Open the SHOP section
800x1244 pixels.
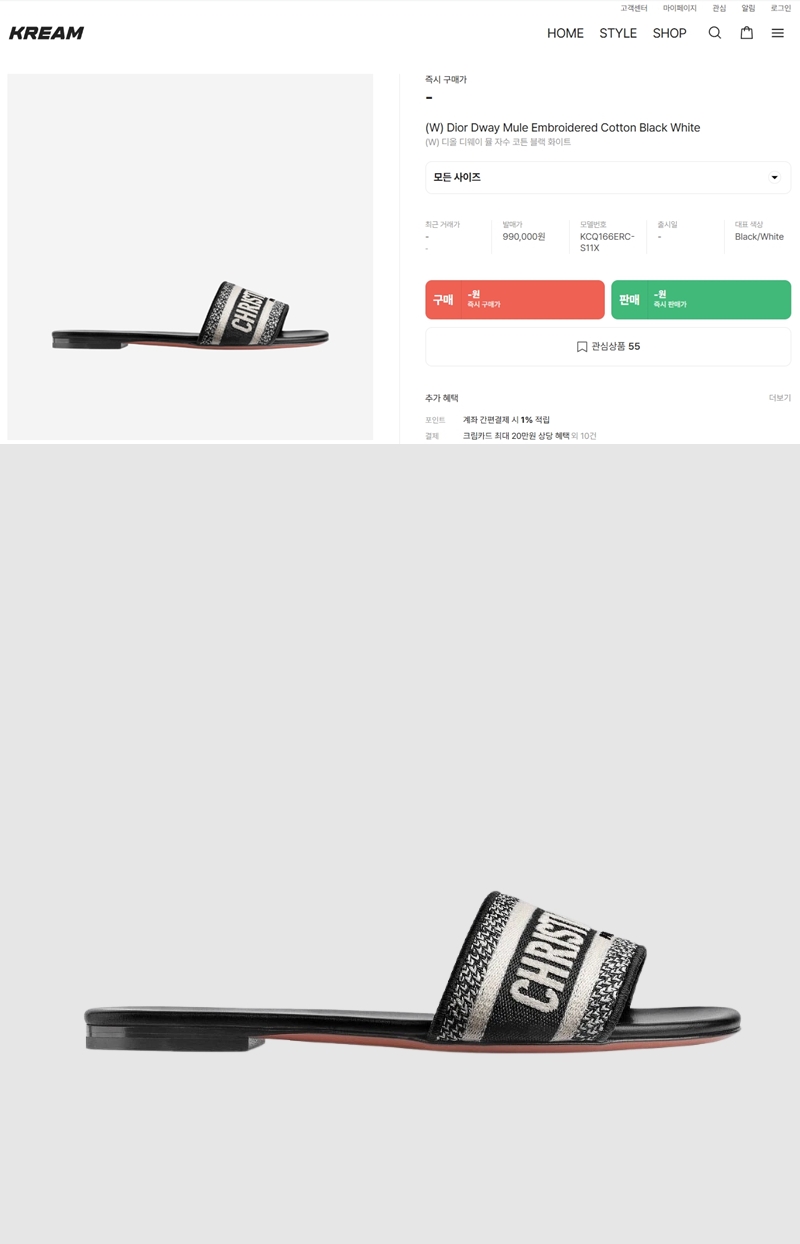669,33
